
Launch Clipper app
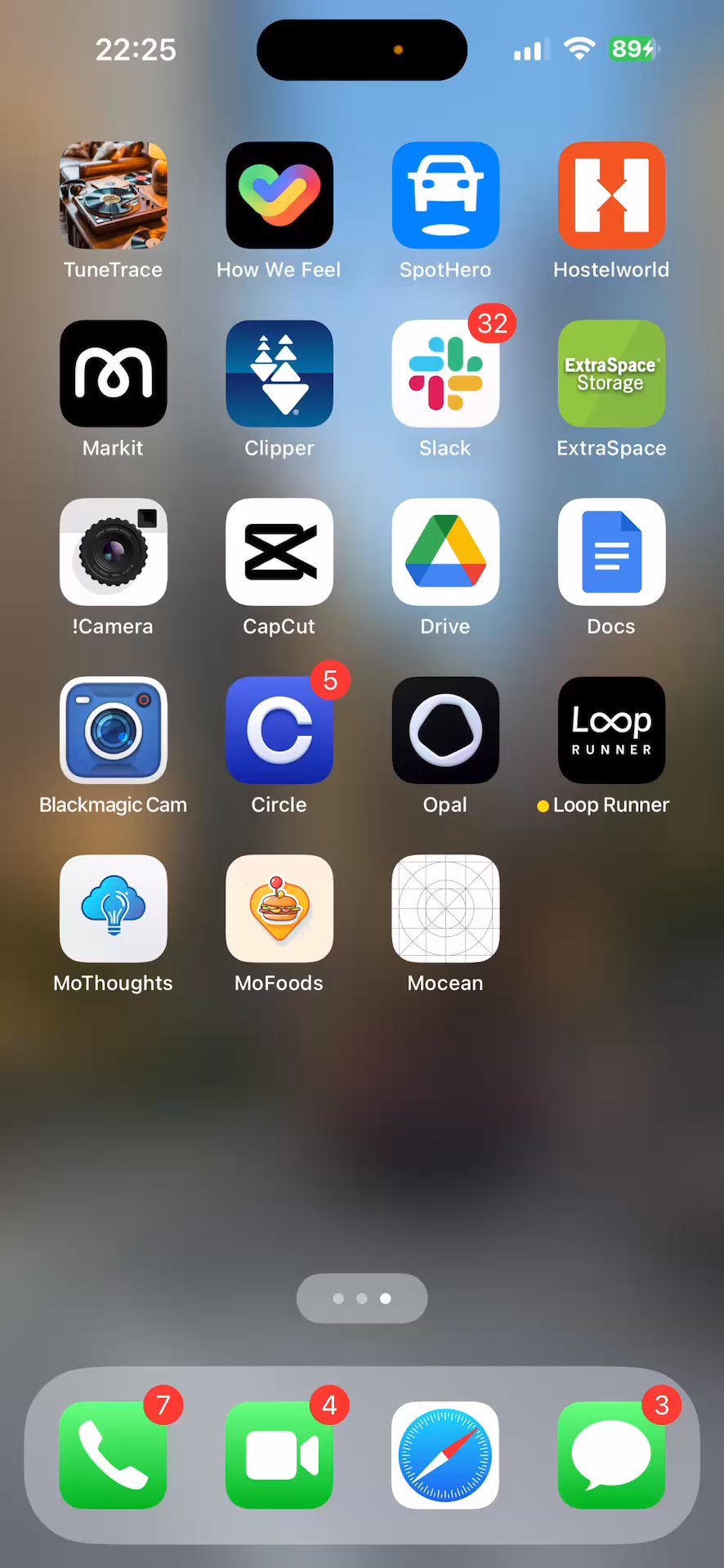[279, 374]
